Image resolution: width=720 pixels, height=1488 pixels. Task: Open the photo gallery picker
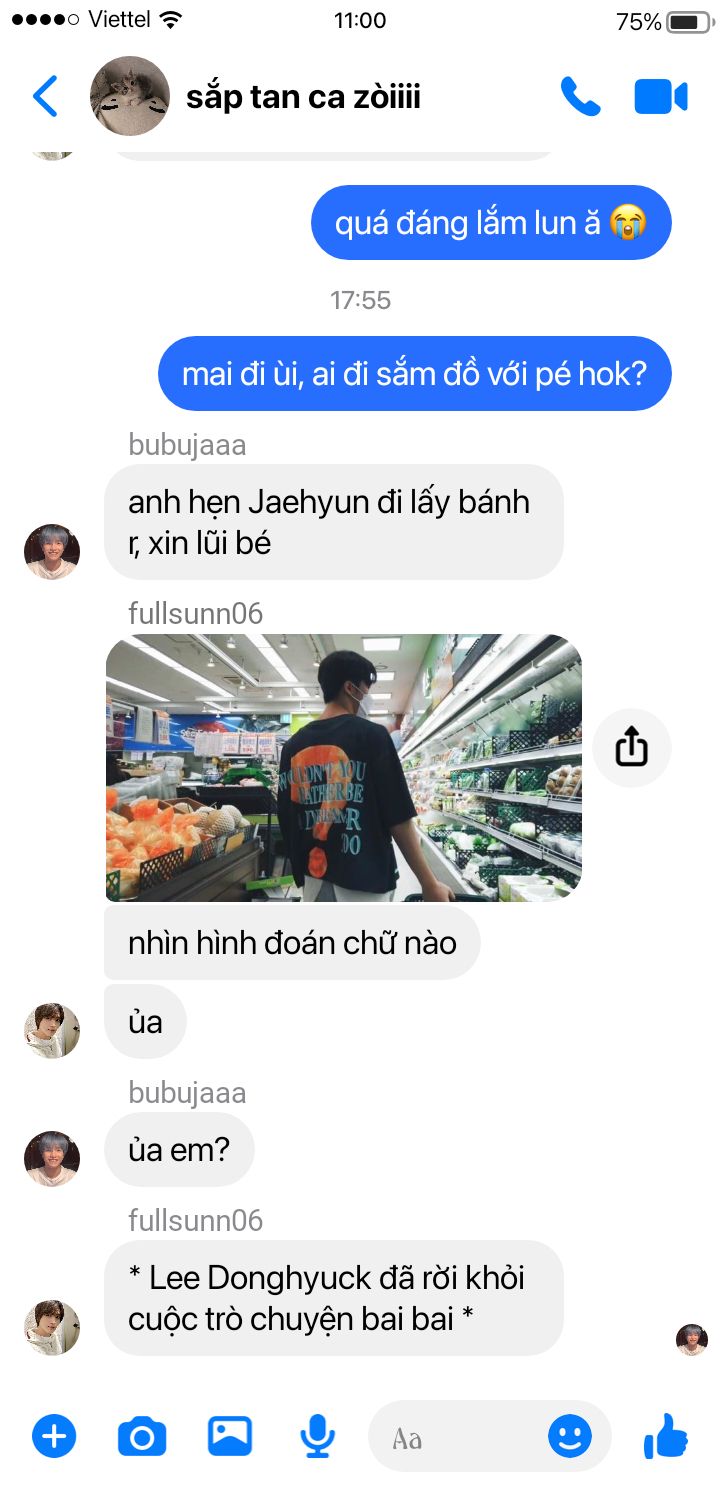click(x=230, y=1437)
